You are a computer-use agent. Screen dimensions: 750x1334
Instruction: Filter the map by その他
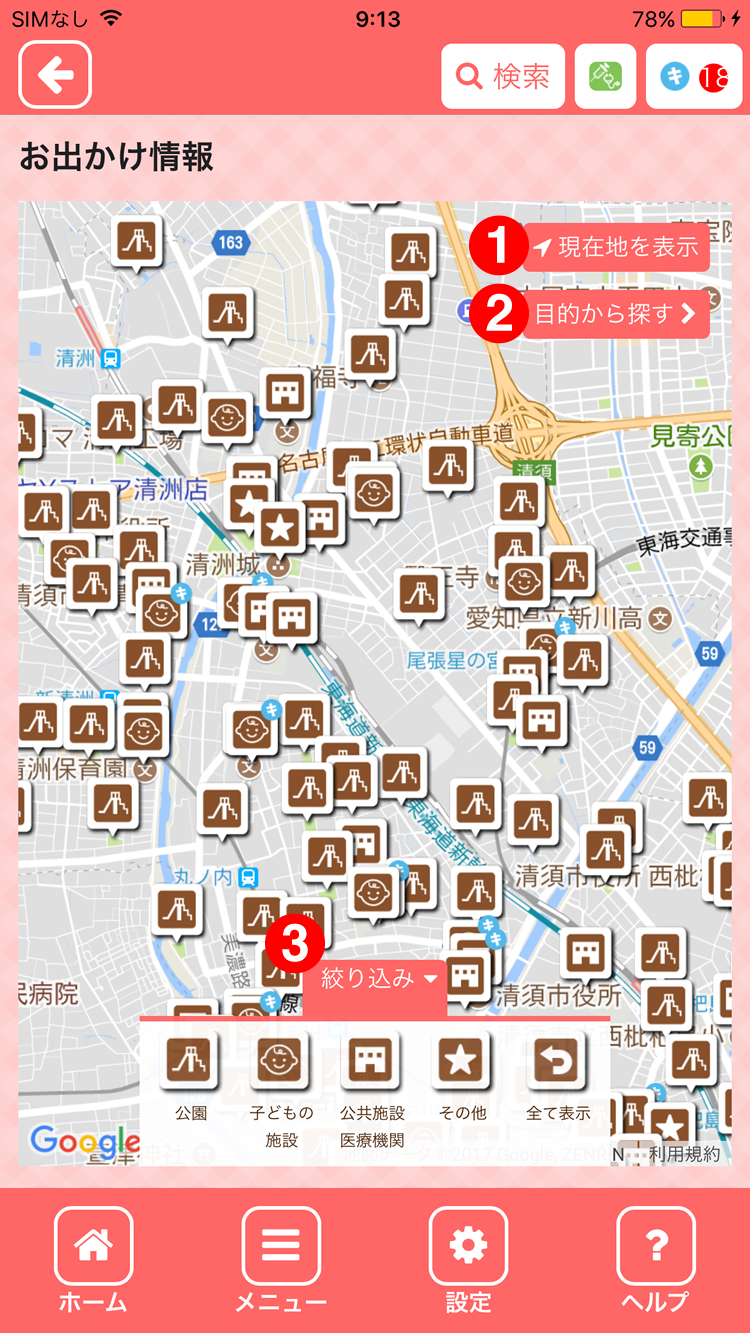[461, 1076]
